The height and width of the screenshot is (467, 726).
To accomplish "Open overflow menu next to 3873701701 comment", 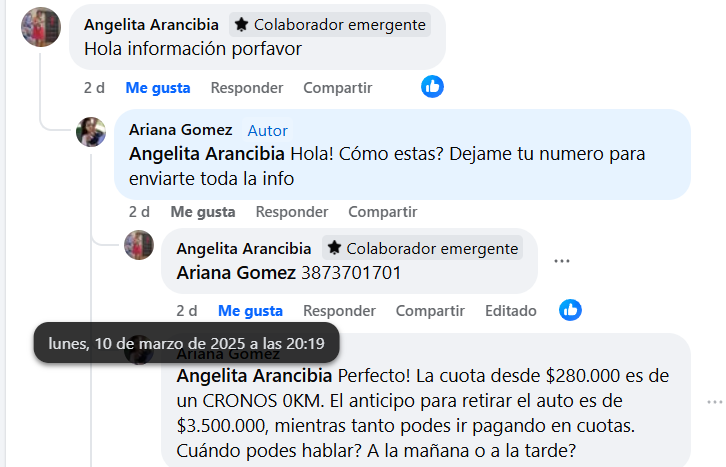I will pyautogui.click(x=562, y=261).
